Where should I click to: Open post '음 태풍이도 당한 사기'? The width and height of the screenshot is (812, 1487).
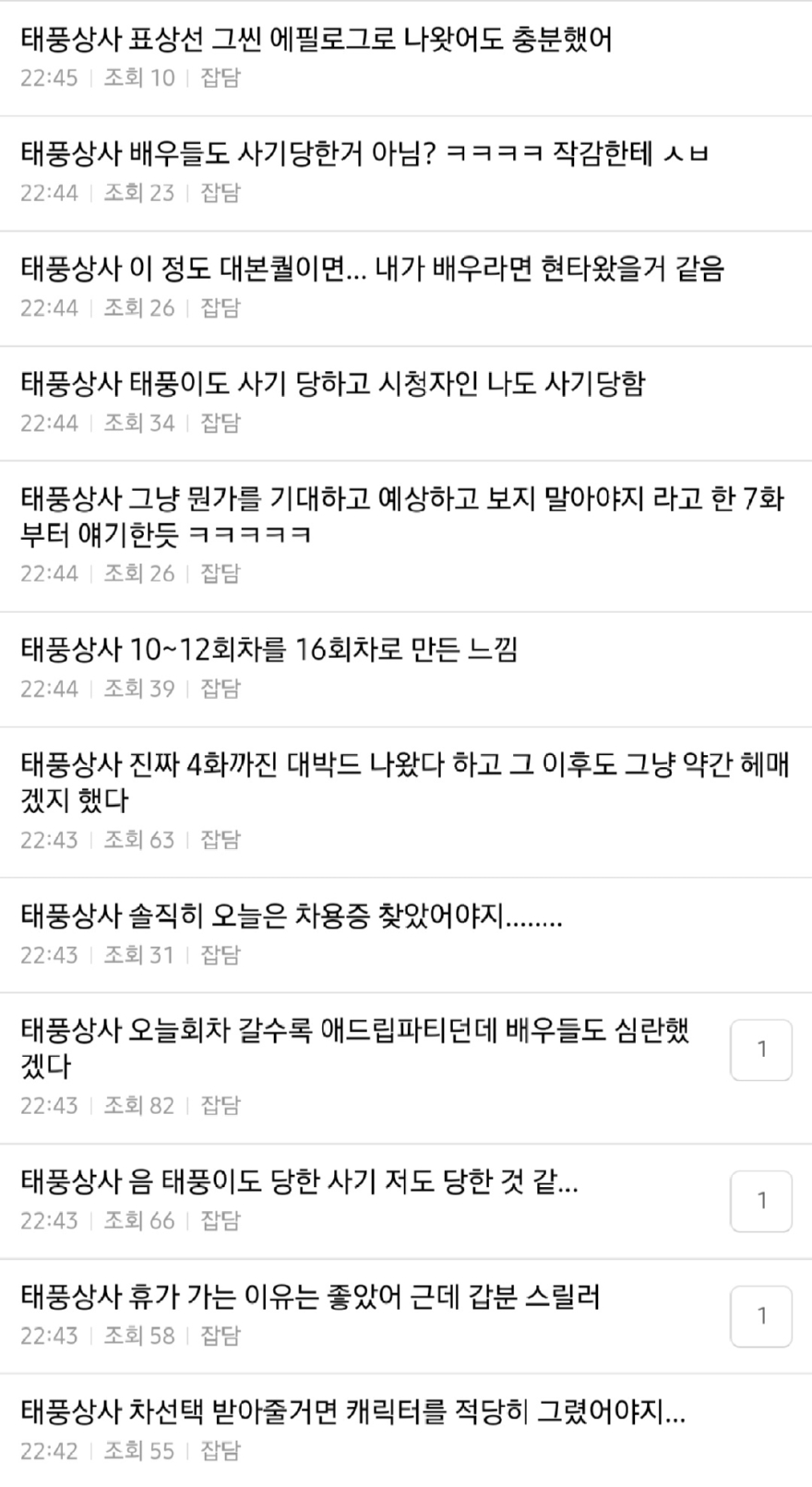tap(299, 1182)
